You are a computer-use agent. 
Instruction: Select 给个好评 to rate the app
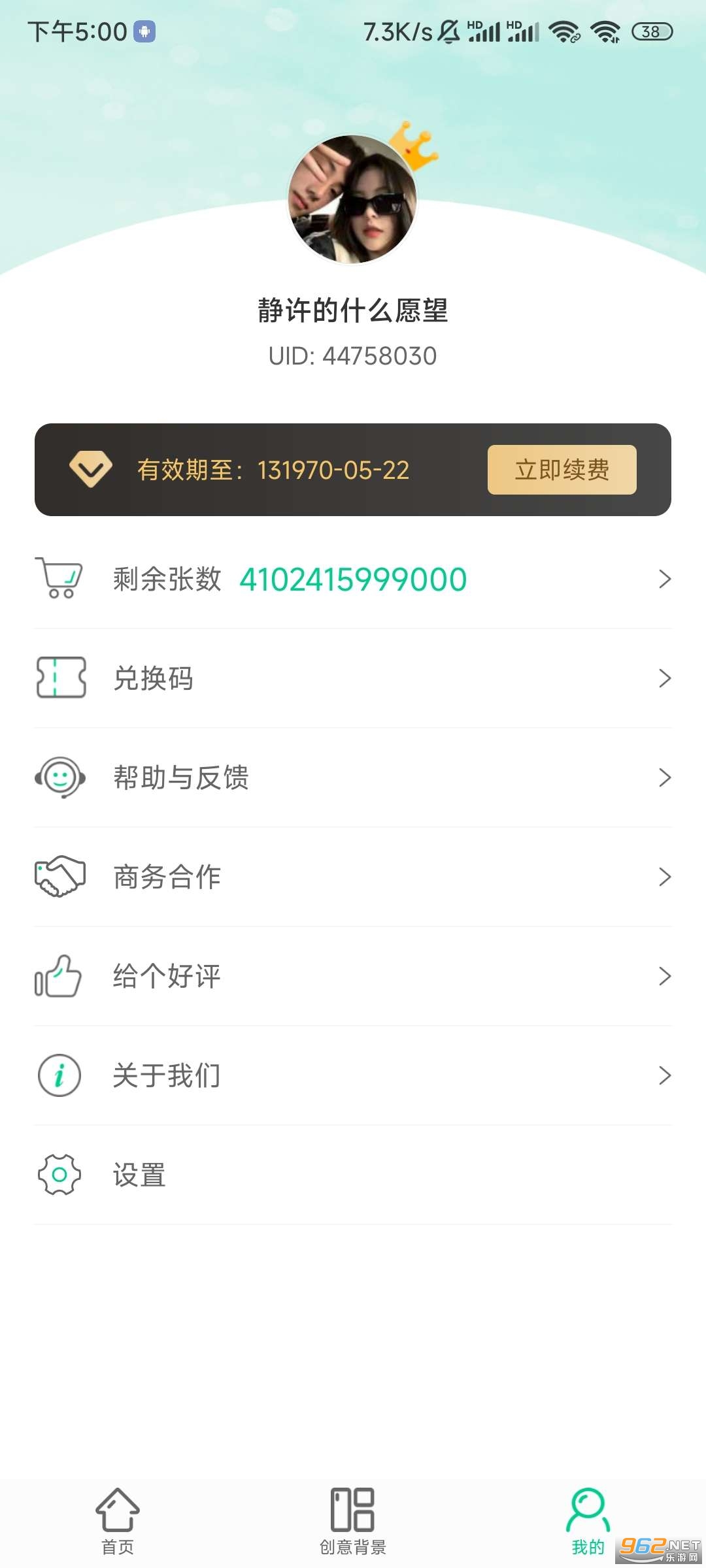pos(353,976)
